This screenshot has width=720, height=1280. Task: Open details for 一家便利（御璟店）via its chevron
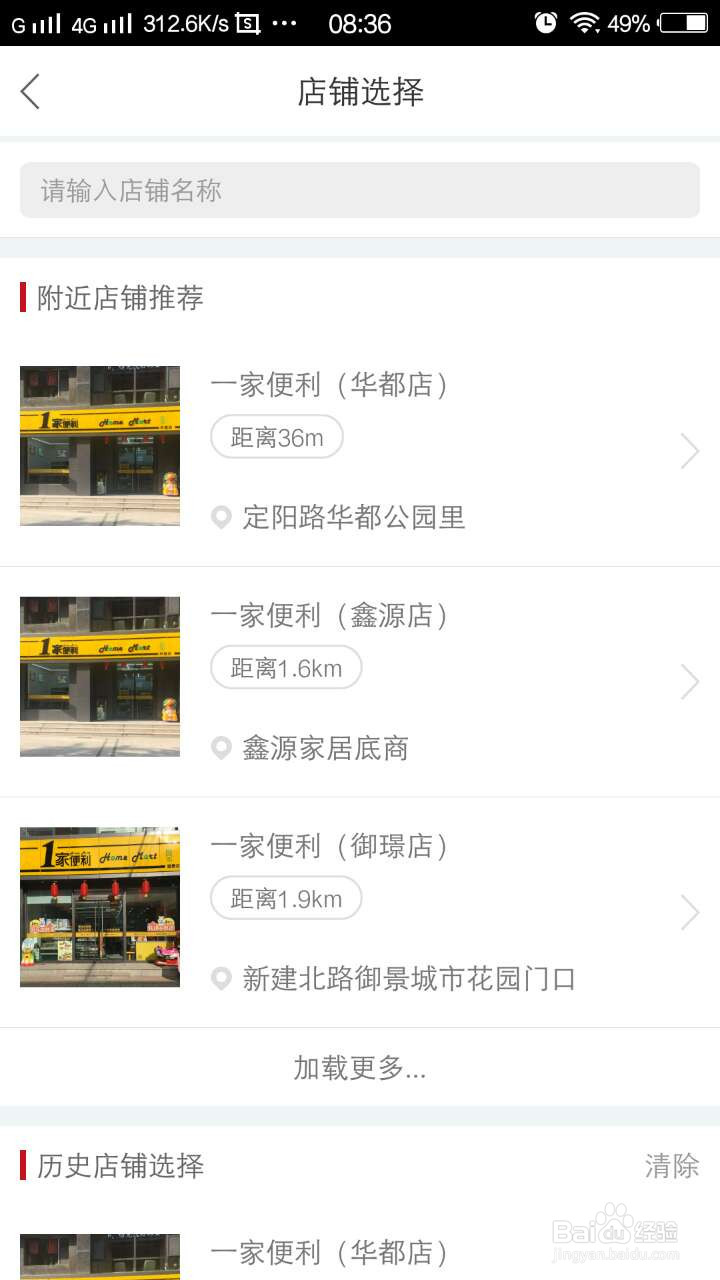coord(689,912)
